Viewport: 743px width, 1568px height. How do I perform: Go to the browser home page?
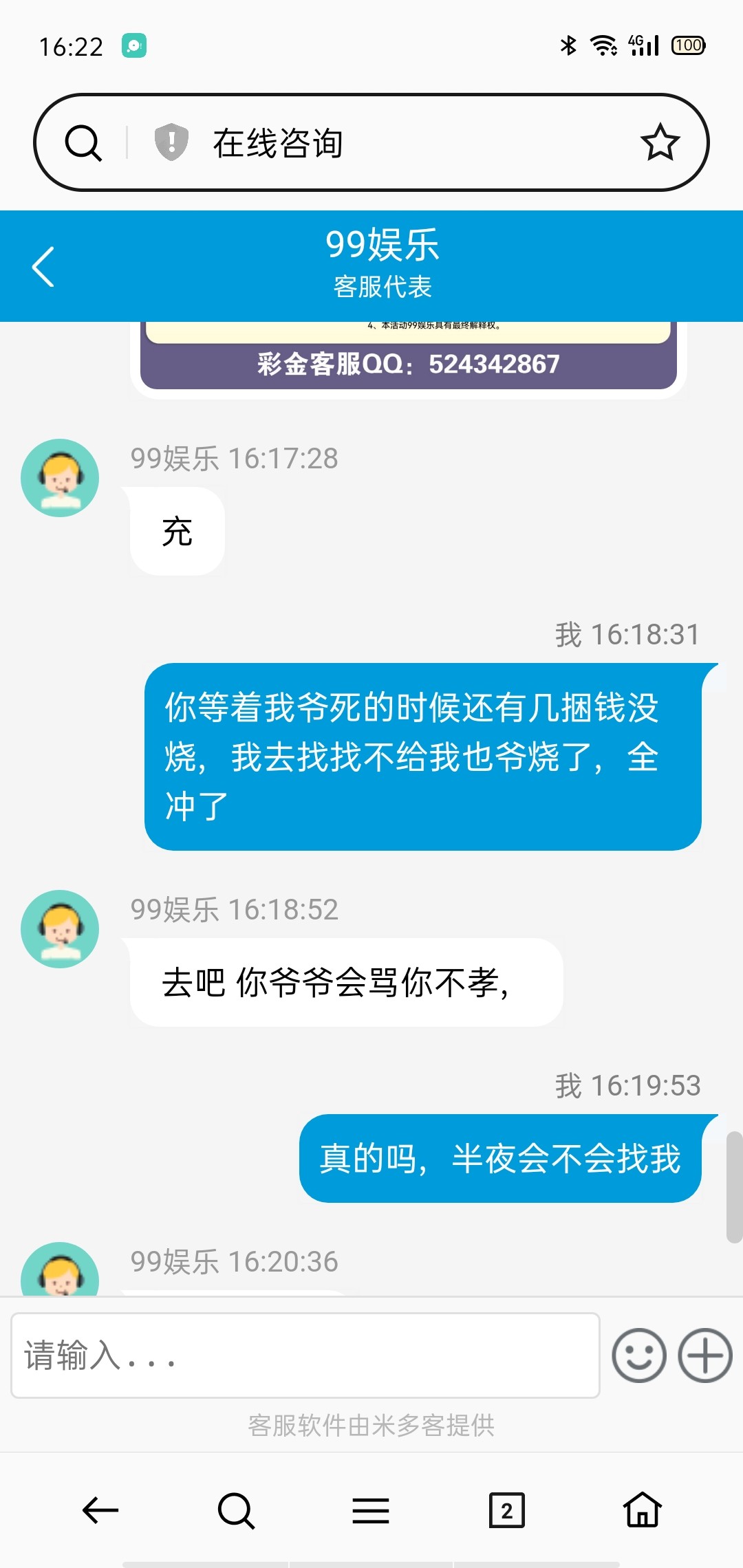642,1511
